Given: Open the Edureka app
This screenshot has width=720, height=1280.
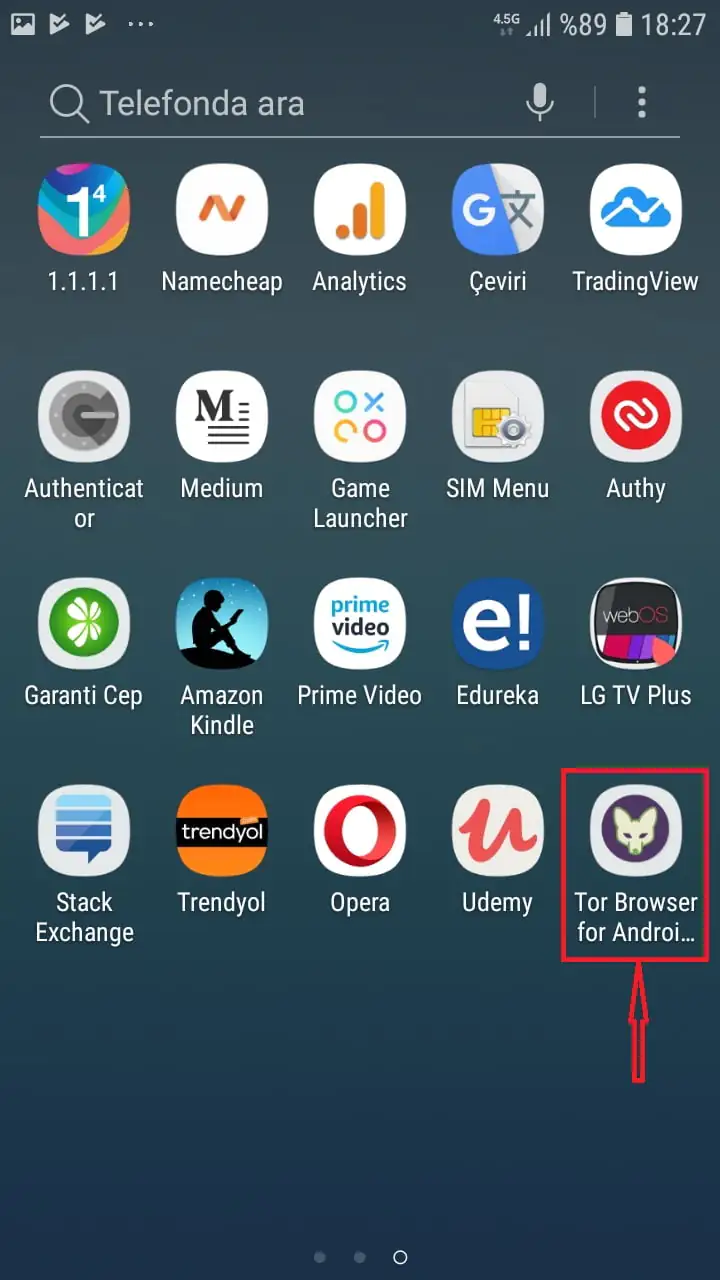Looking at the screenshot, I should pos(498,624).
